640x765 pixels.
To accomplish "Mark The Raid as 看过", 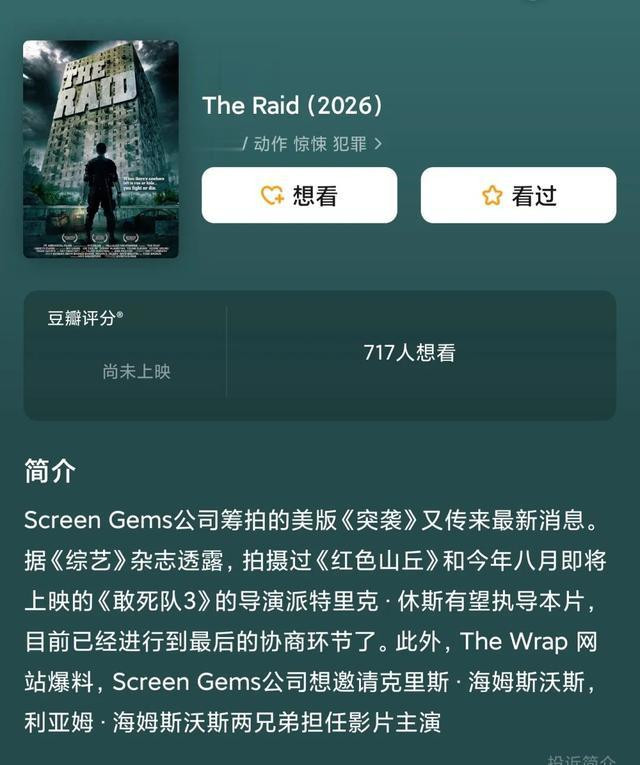I will pyautogui.click(x=518, y=195).
